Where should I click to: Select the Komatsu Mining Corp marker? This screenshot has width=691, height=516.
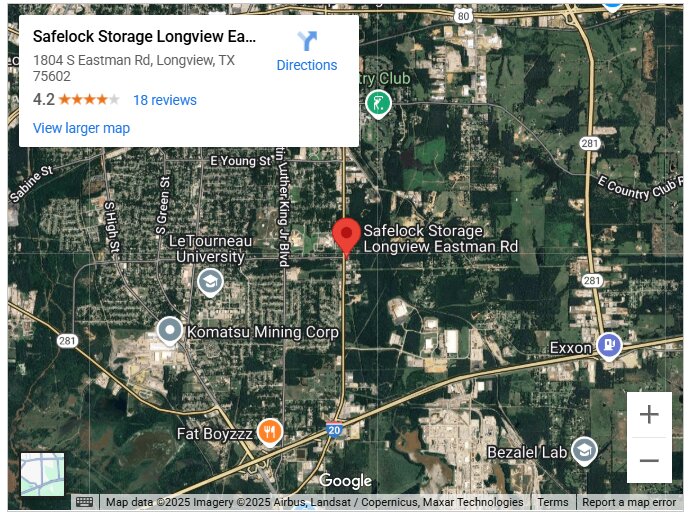click(x=170, y=329)
